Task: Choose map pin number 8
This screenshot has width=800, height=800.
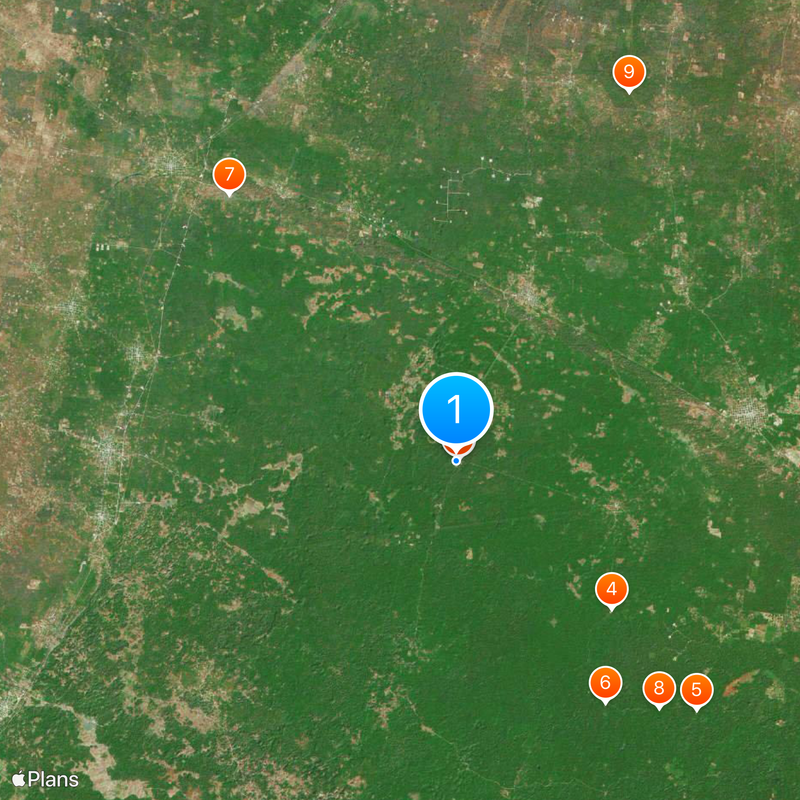Action: [x=658, y=688]
